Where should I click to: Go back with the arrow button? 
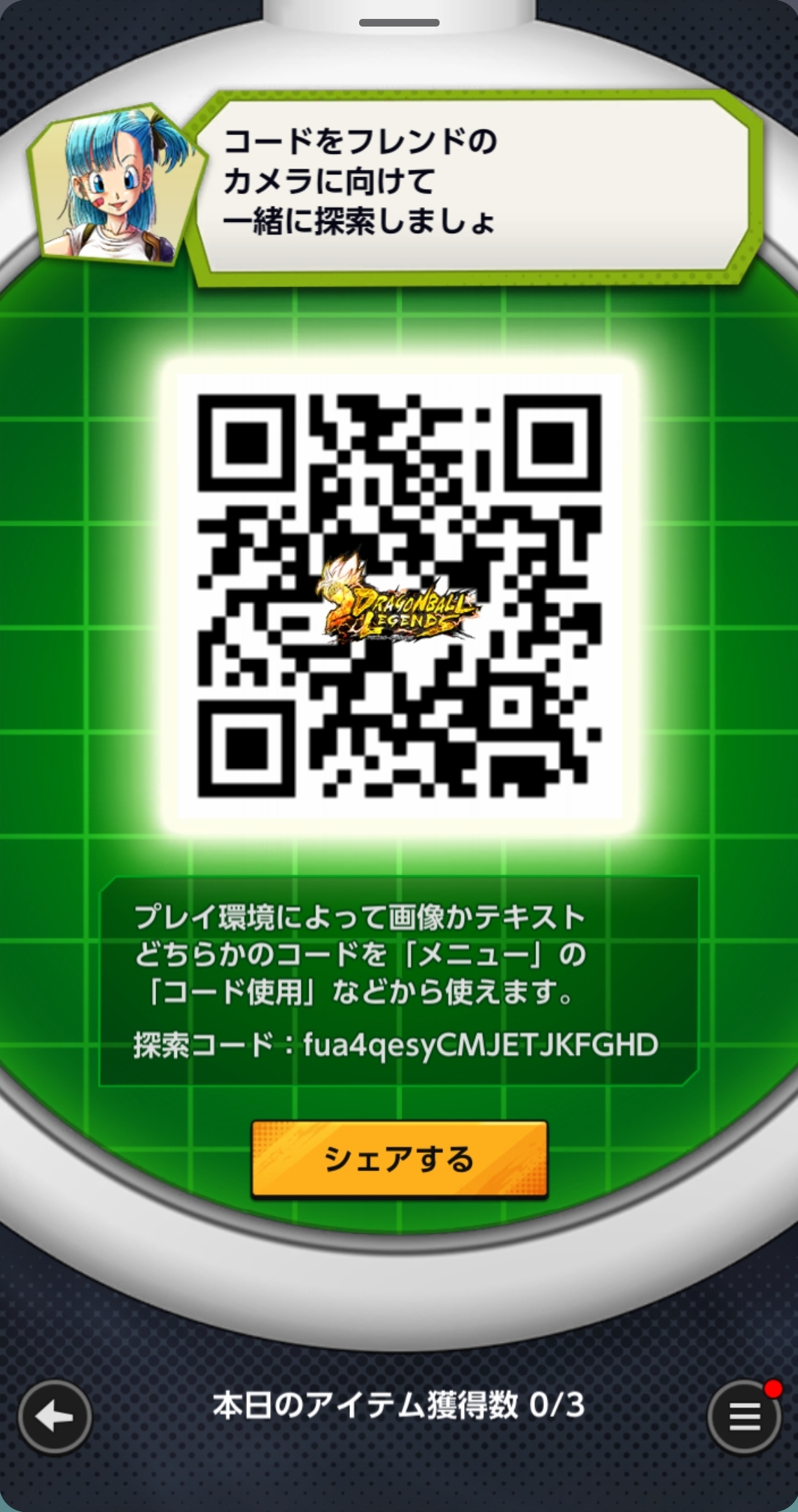(55, 1418)
